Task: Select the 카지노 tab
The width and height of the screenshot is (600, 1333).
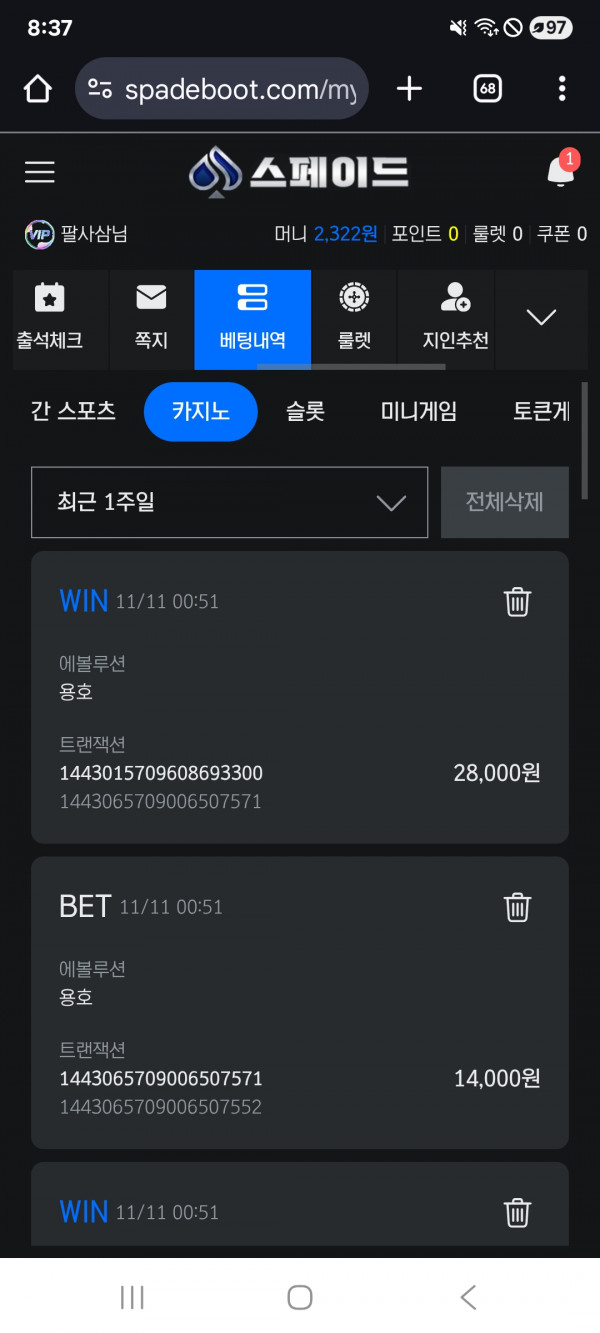Action: (201, 411)
